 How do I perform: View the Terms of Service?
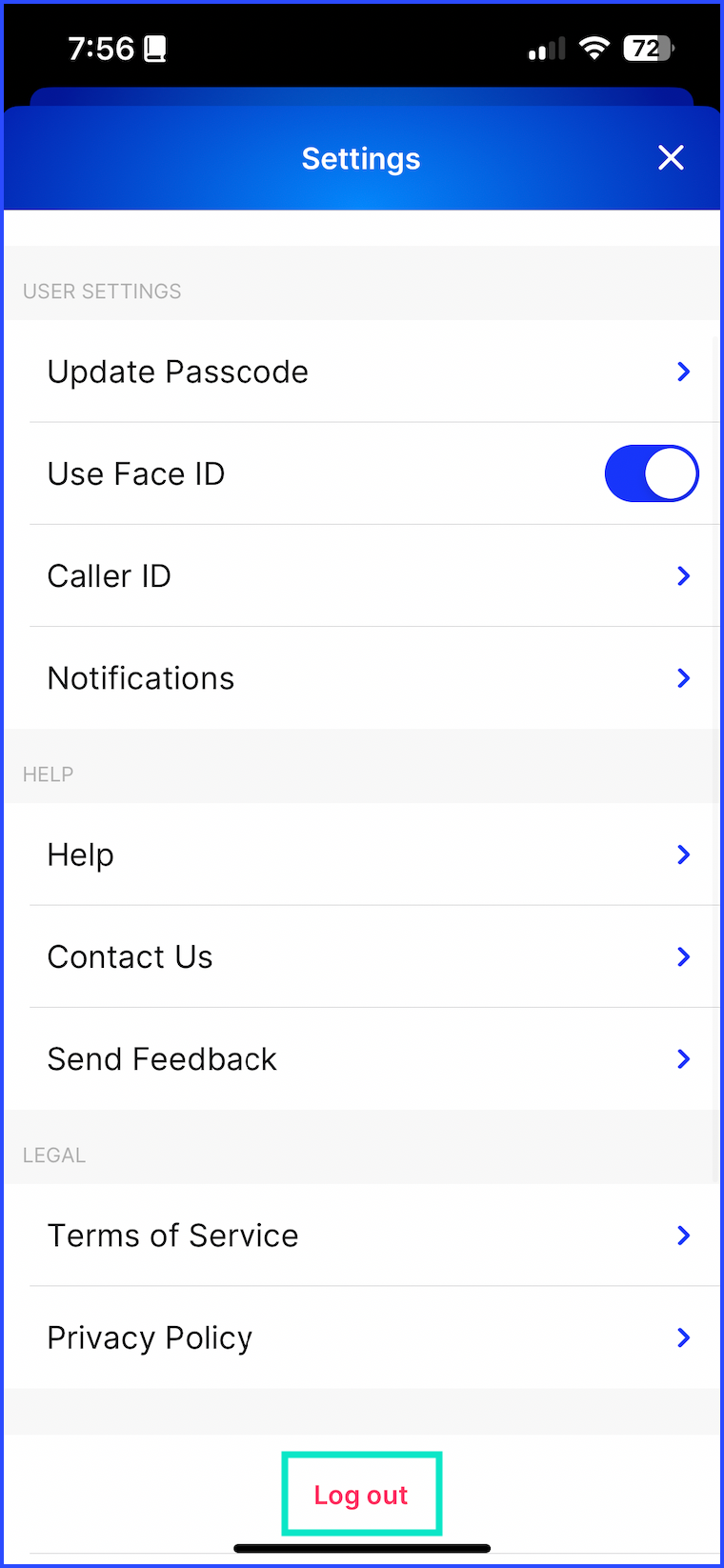point(362,1236)
